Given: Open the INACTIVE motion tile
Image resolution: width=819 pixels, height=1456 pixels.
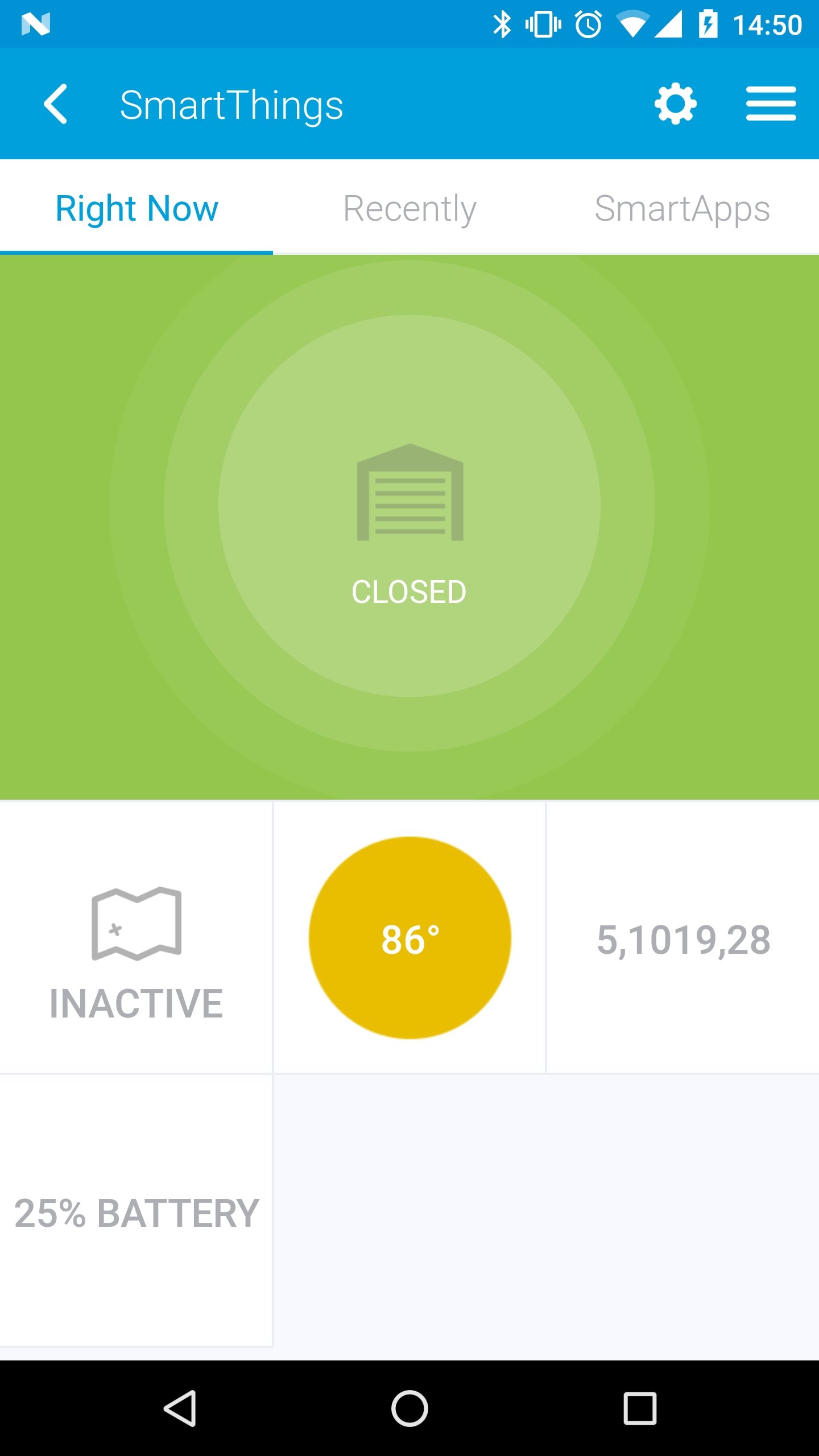Looking at the screenshot, I should pos(136,937).
